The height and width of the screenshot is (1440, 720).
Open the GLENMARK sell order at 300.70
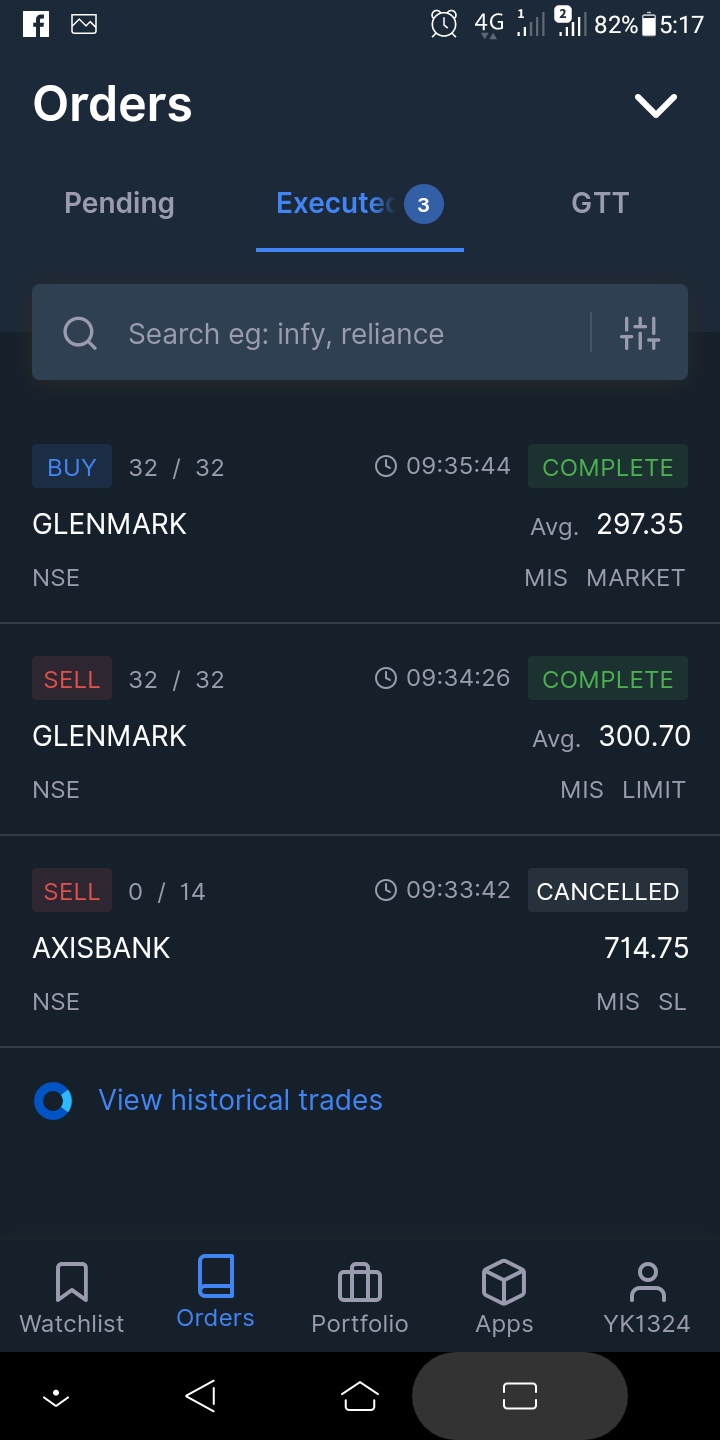click(x=360, y=734)
